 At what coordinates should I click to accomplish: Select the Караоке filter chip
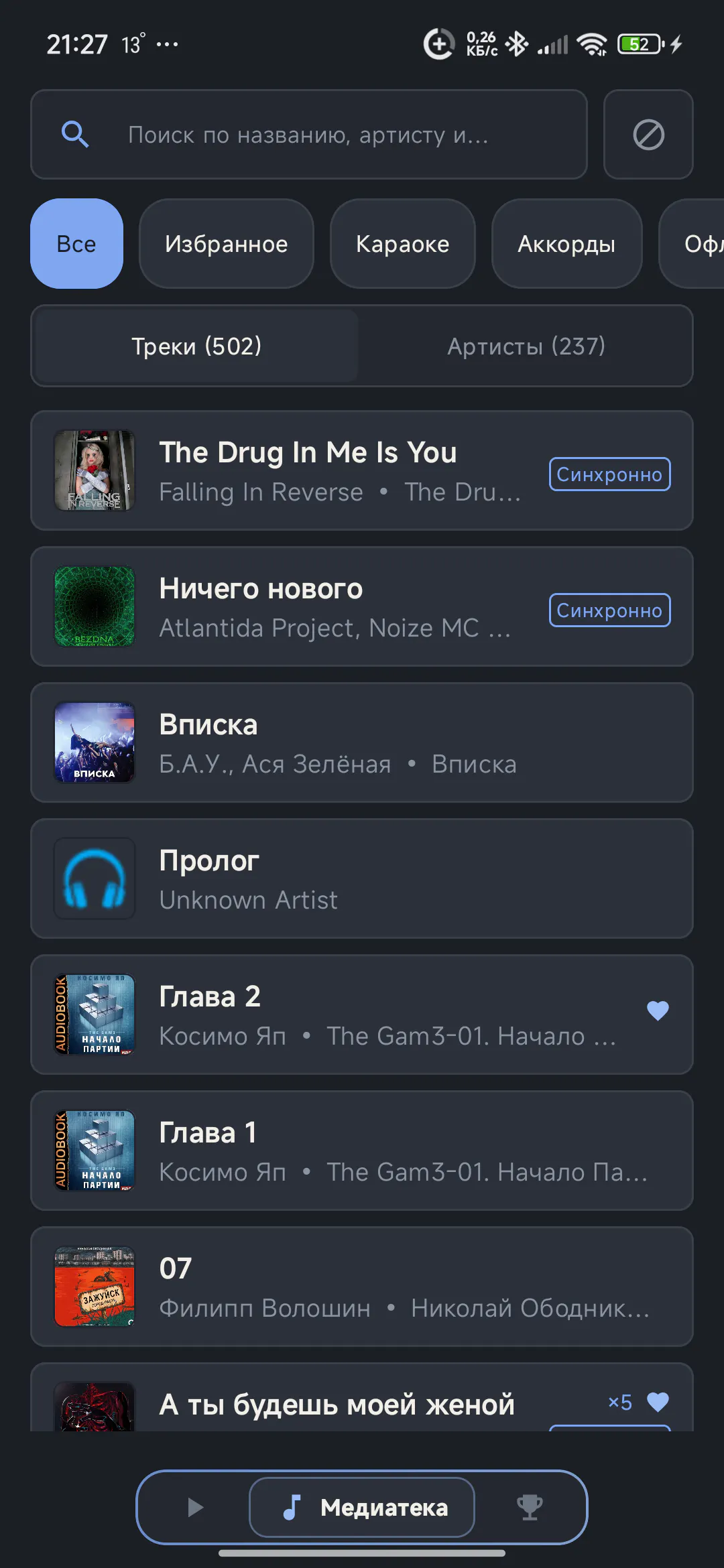403,244
